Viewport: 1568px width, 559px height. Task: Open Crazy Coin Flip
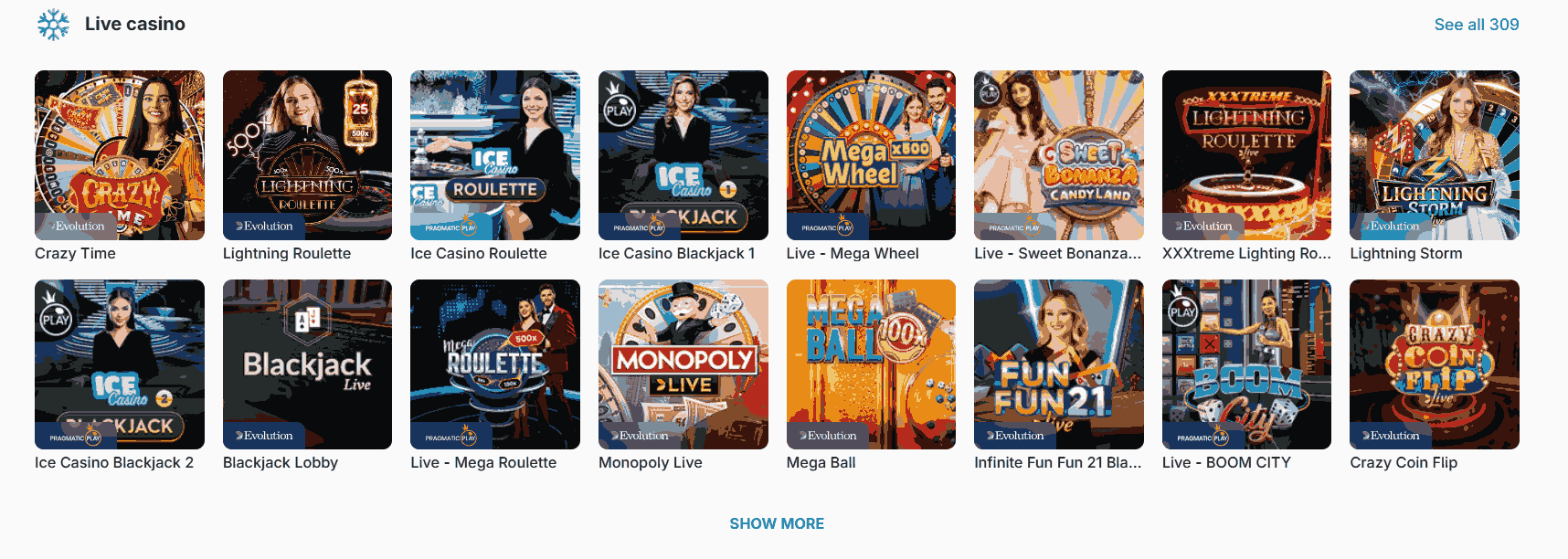pos(1434,364)
